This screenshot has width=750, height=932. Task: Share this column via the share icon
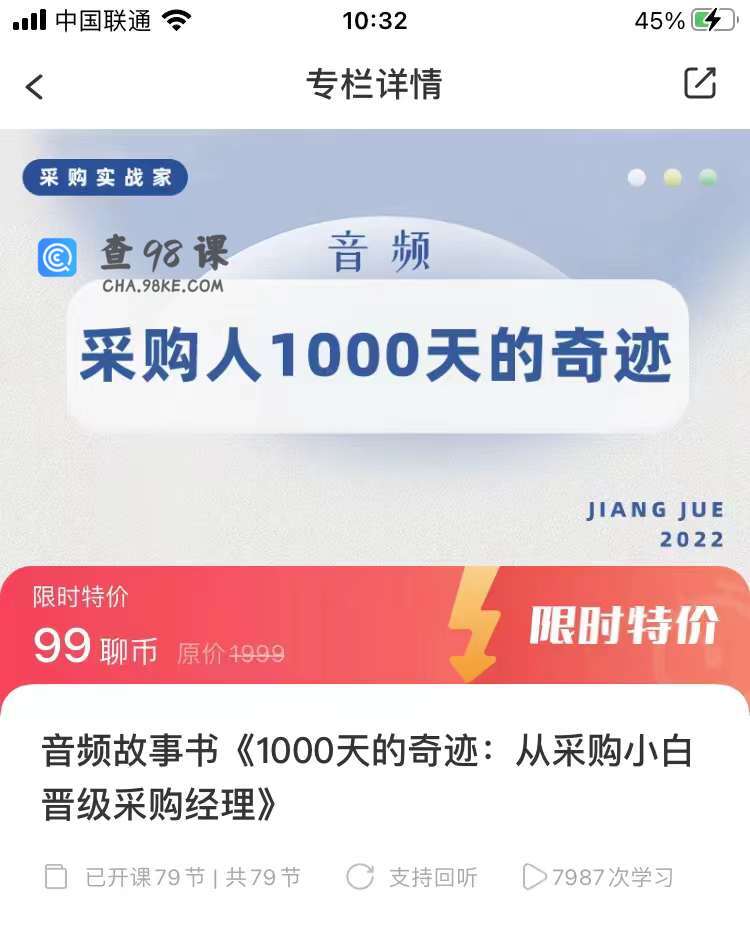pyautogui.click(x=700, y=84)
